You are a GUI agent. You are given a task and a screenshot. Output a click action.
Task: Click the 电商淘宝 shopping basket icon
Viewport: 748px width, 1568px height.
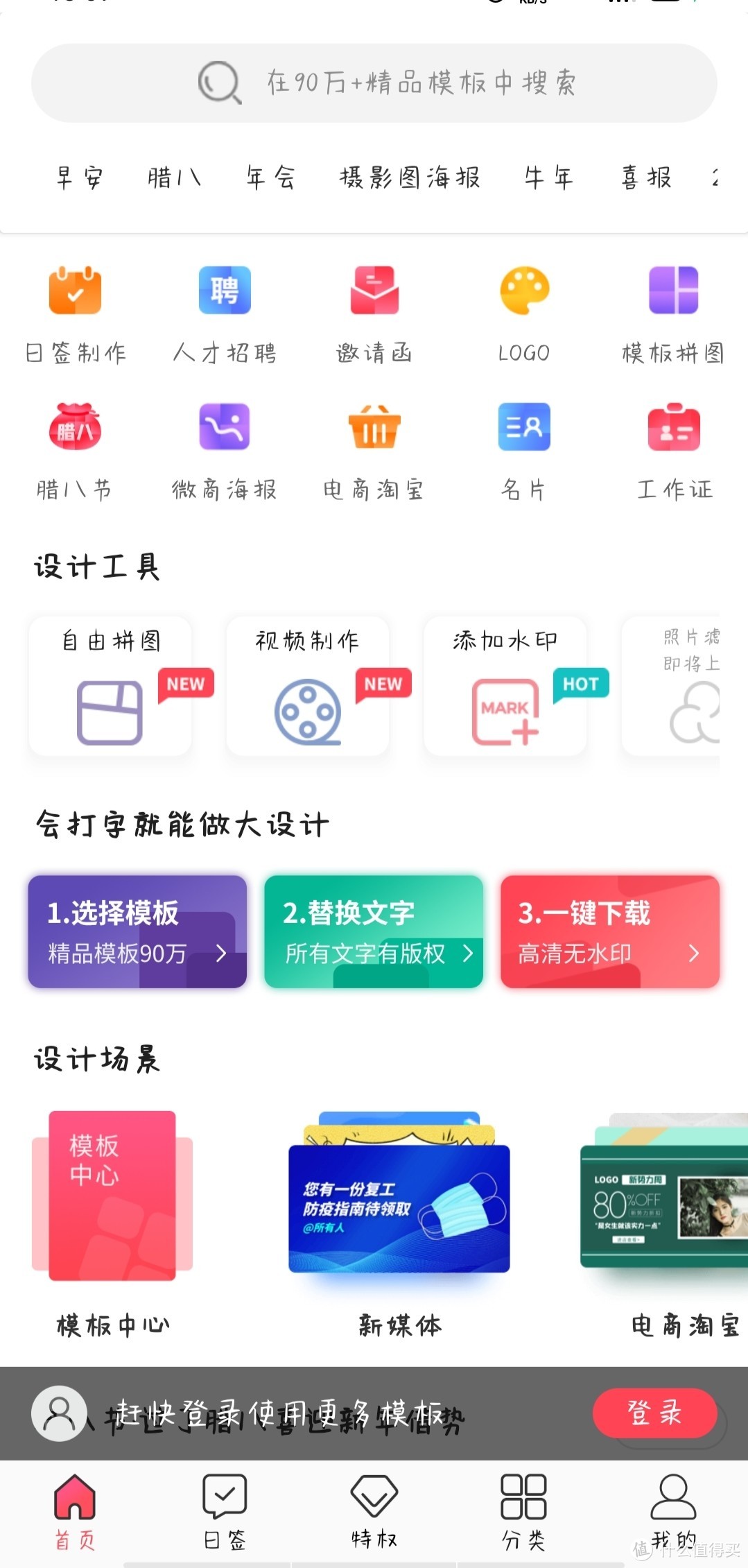pos(374,428)
